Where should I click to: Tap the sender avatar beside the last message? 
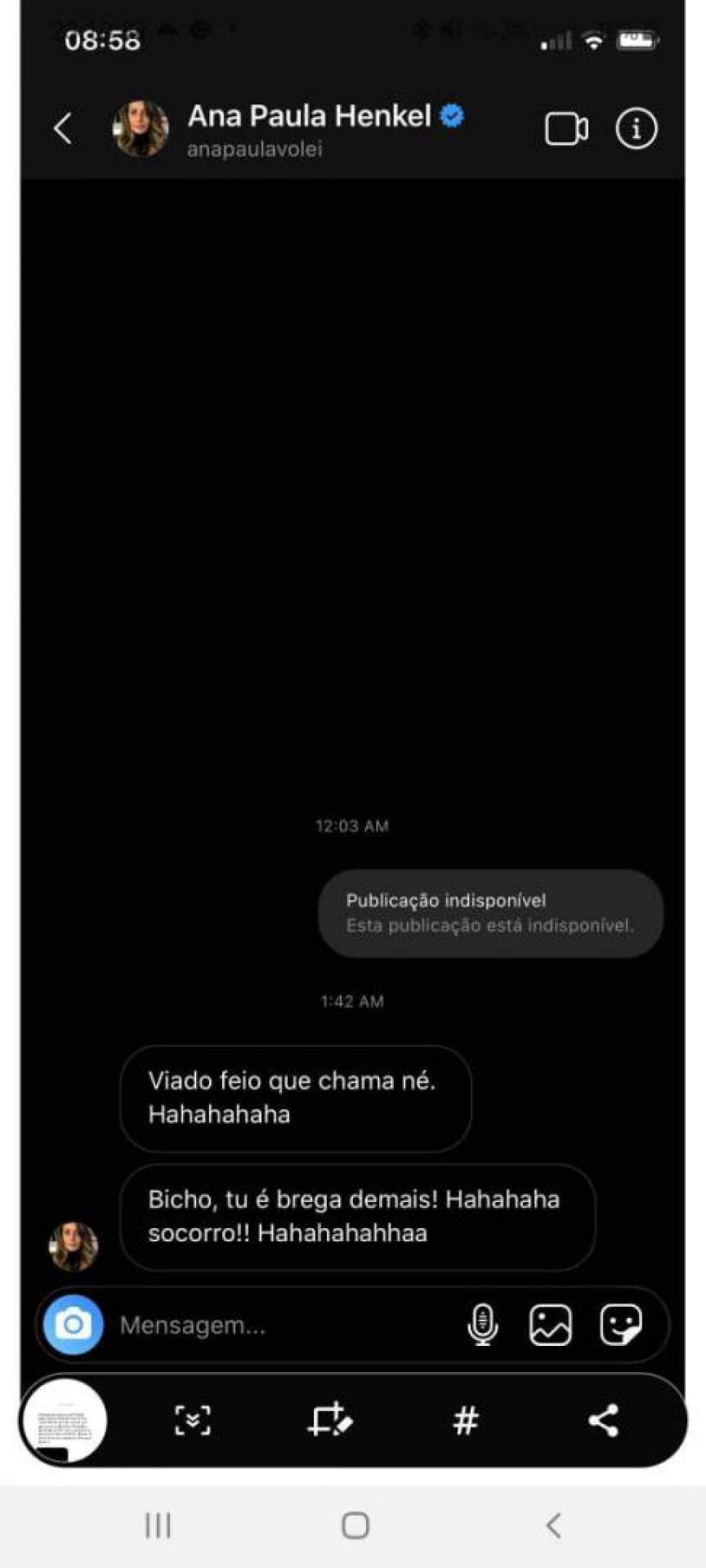[x=74, y=1246]
